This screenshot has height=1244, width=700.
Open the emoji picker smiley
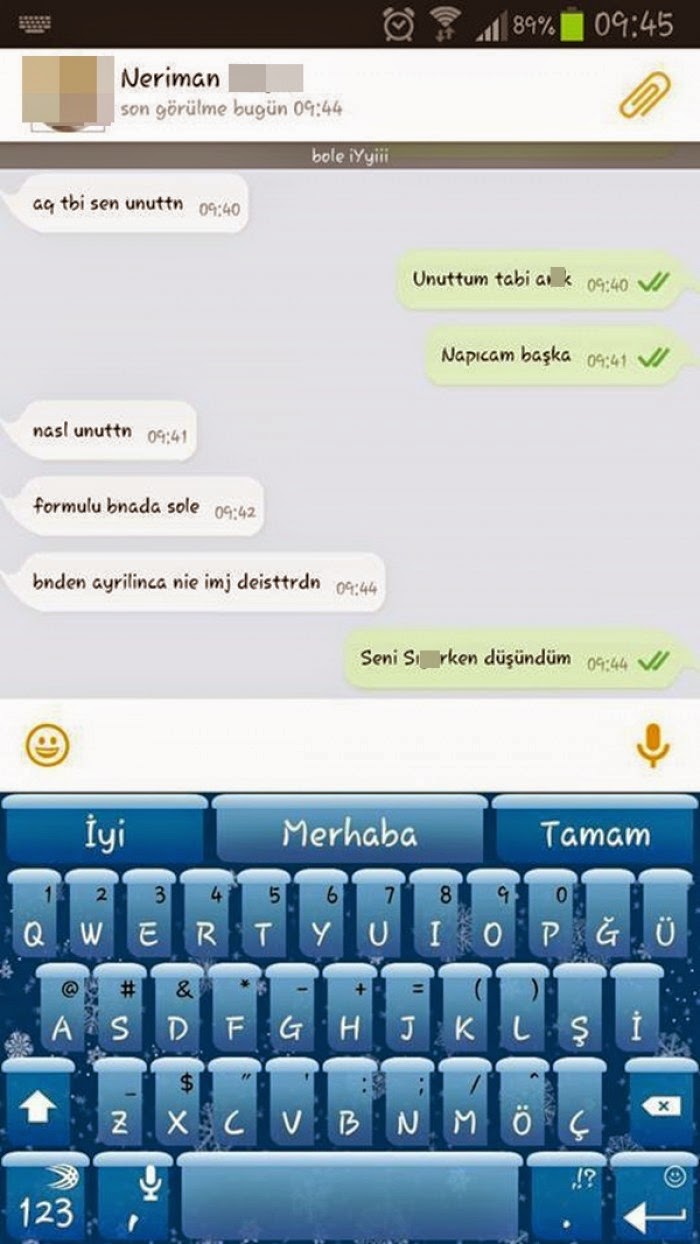pyautogui.click(x=47, y=746)
